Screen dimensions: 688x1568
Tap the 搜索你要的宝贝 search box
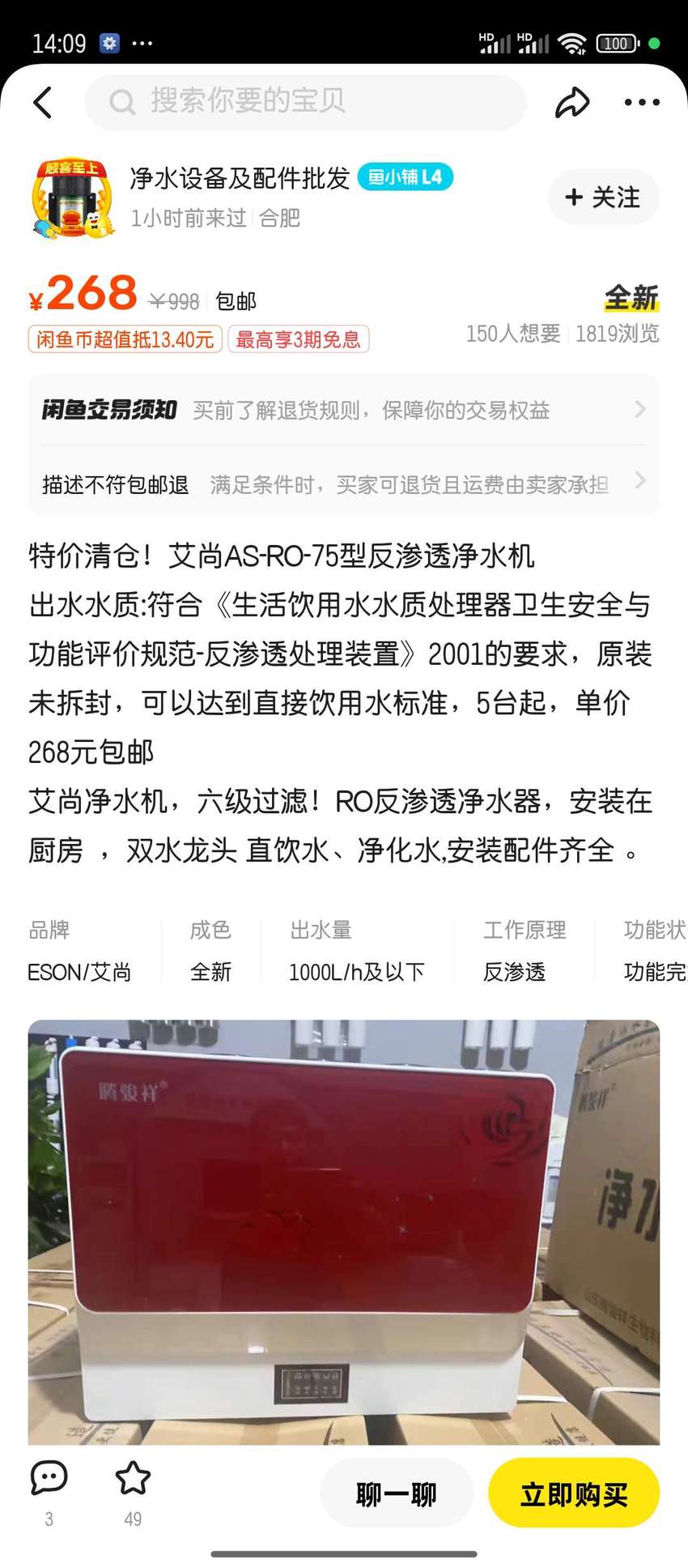pyautogui.click(x=305, y=102)
